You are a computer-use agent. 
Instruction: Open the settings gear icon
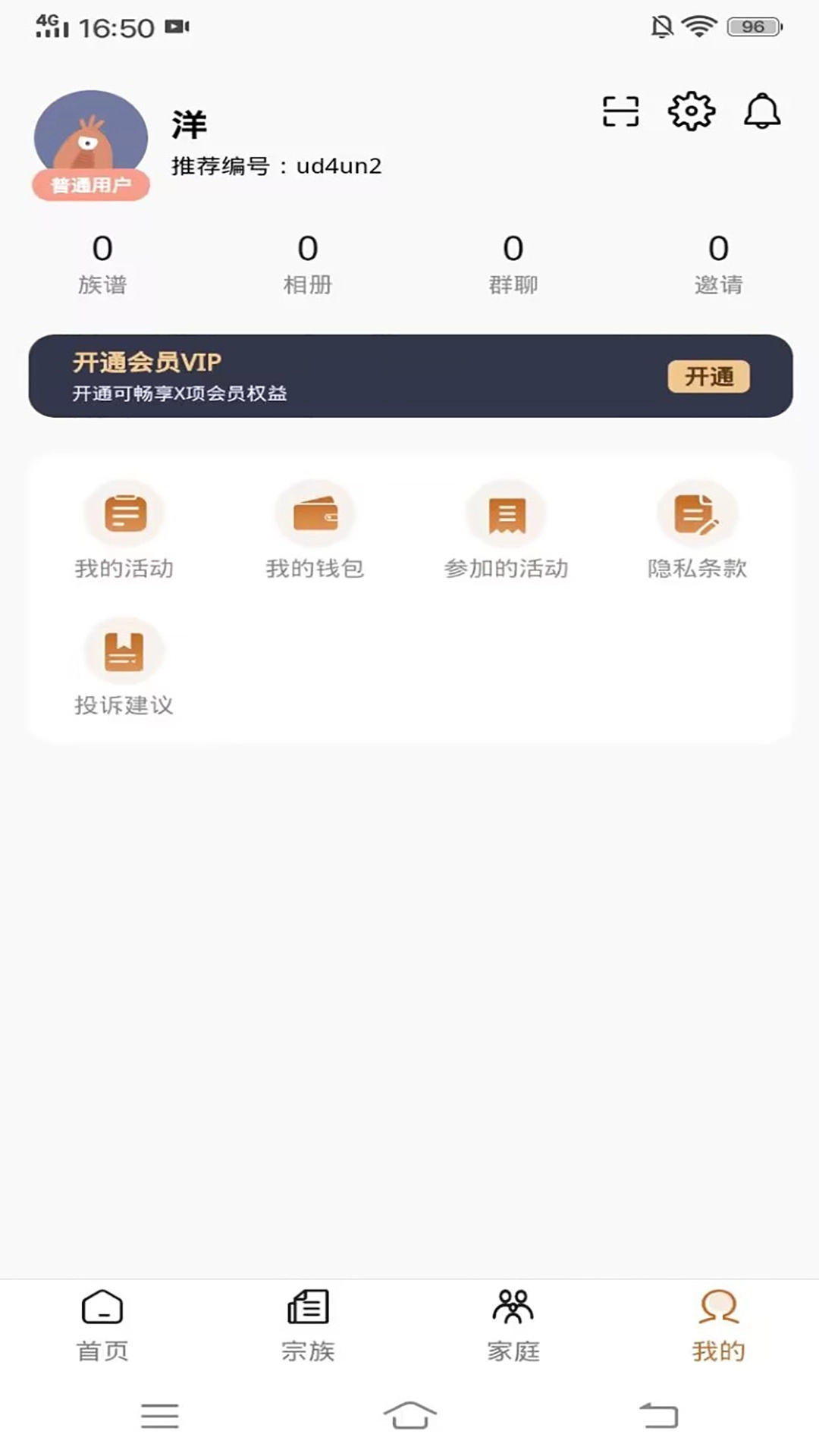pos(691,112)
